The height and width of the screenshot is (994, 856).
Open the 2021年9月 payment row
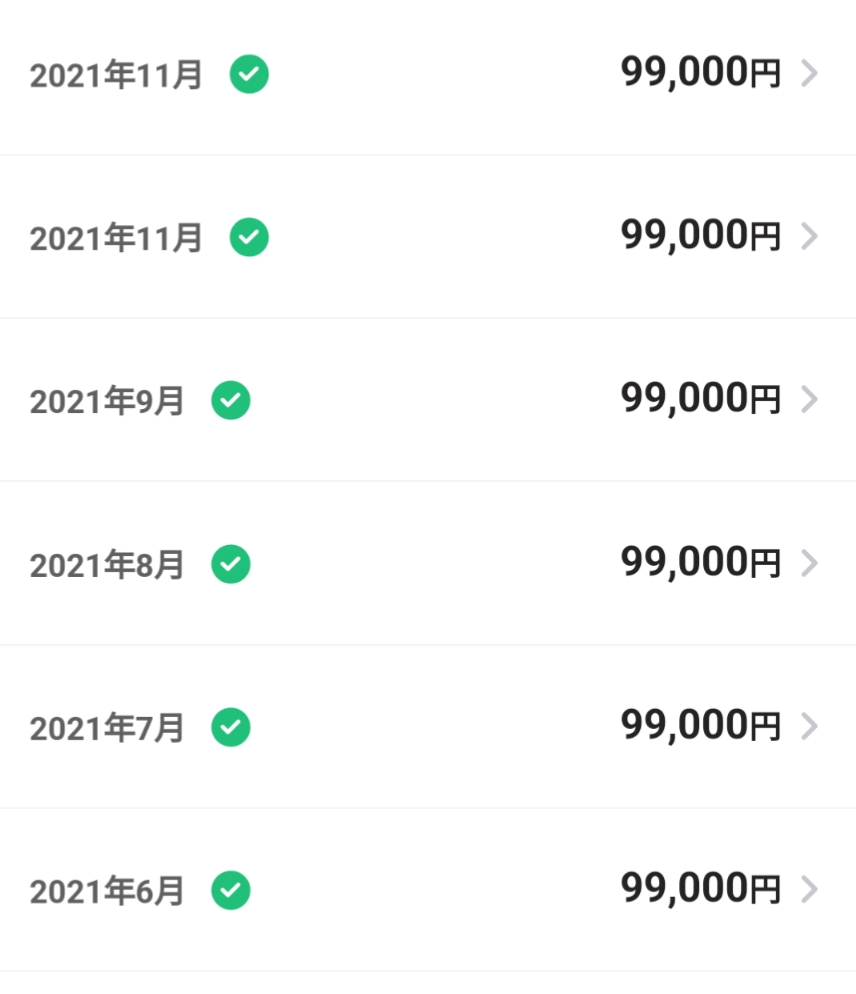(x=428, y=400)
